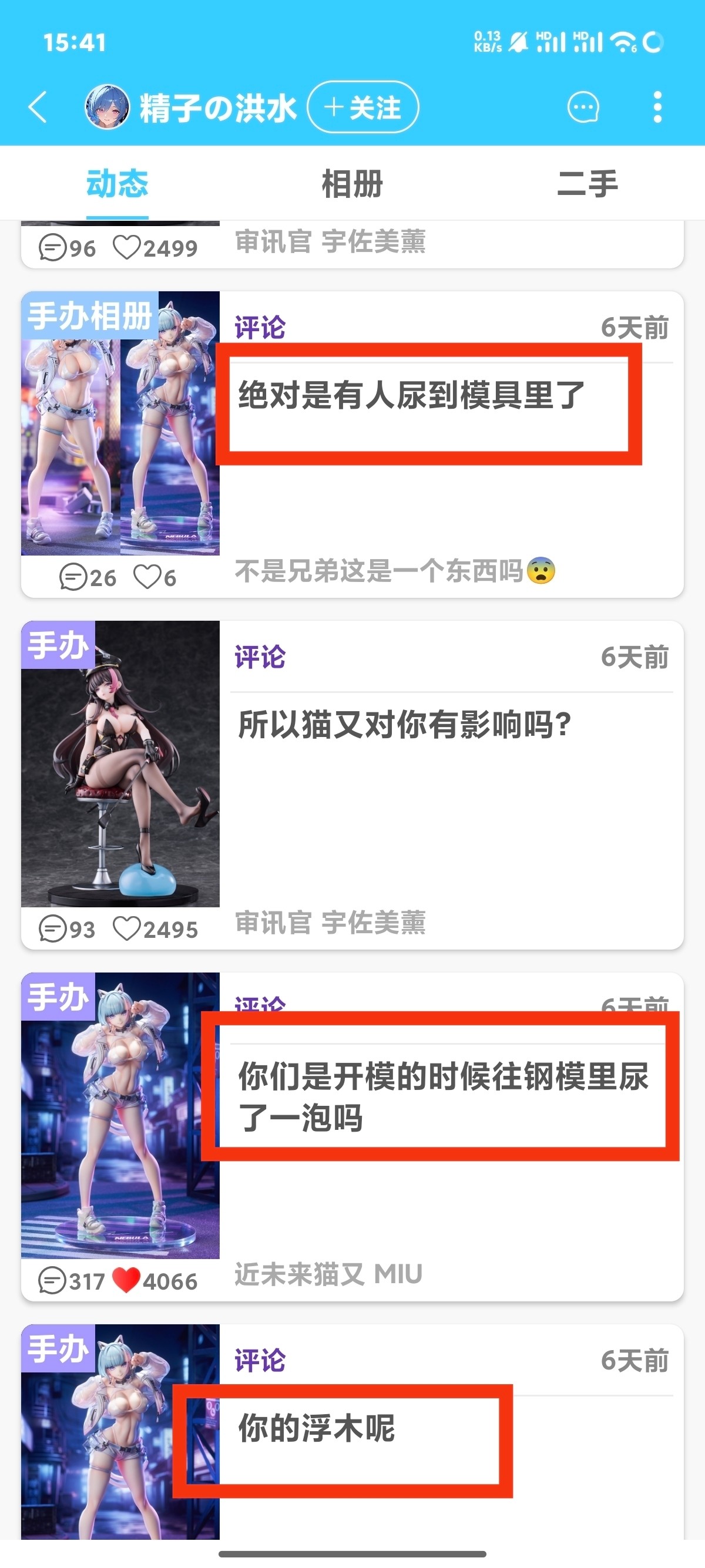Image resolution: width=705 pixels, height=1568 pixels.
Task: Open the comment 你们是开模的时候往钢模里尿了一泡吗
Action: 443,1096
